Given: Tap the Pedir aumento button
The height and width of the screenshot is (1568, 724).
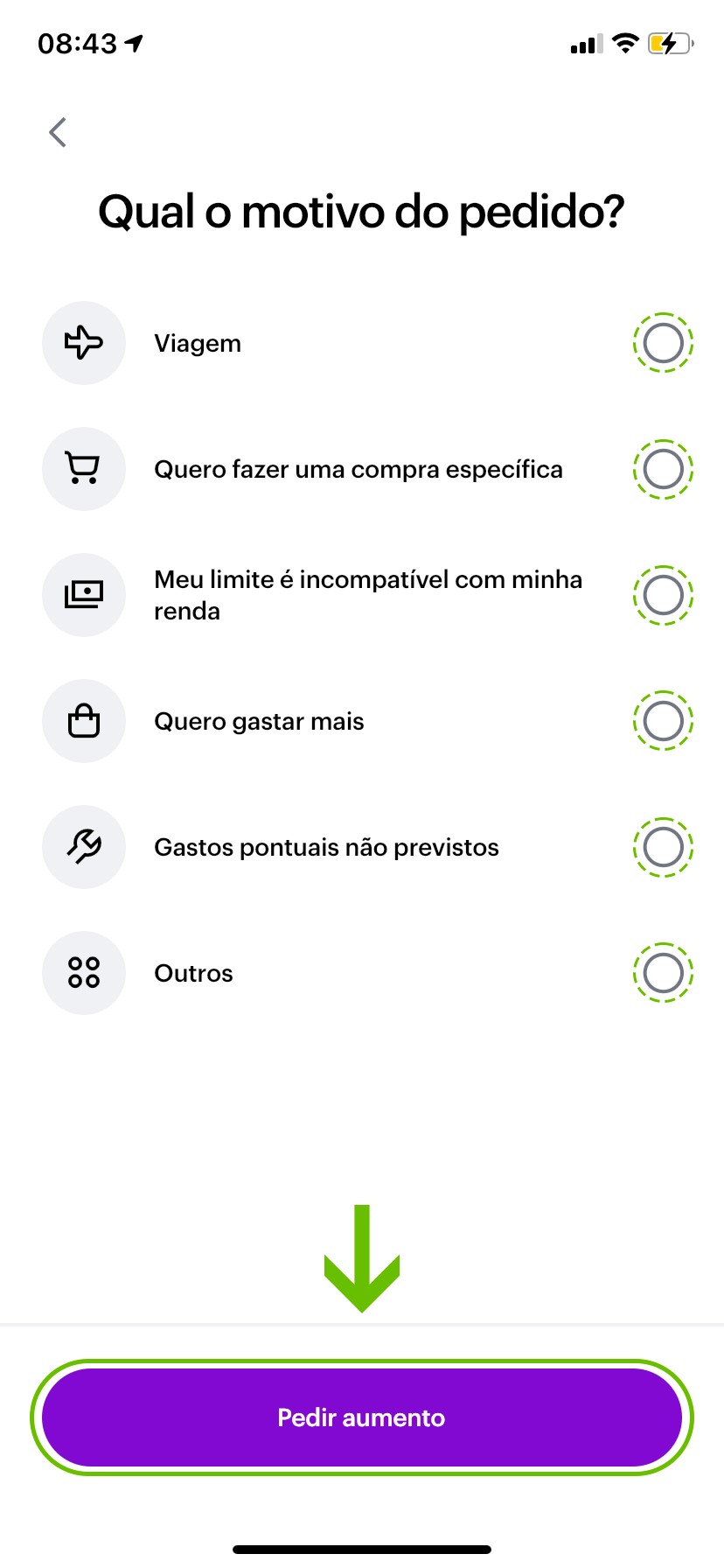Looking at the screenshot, I should pos(362,1417).
